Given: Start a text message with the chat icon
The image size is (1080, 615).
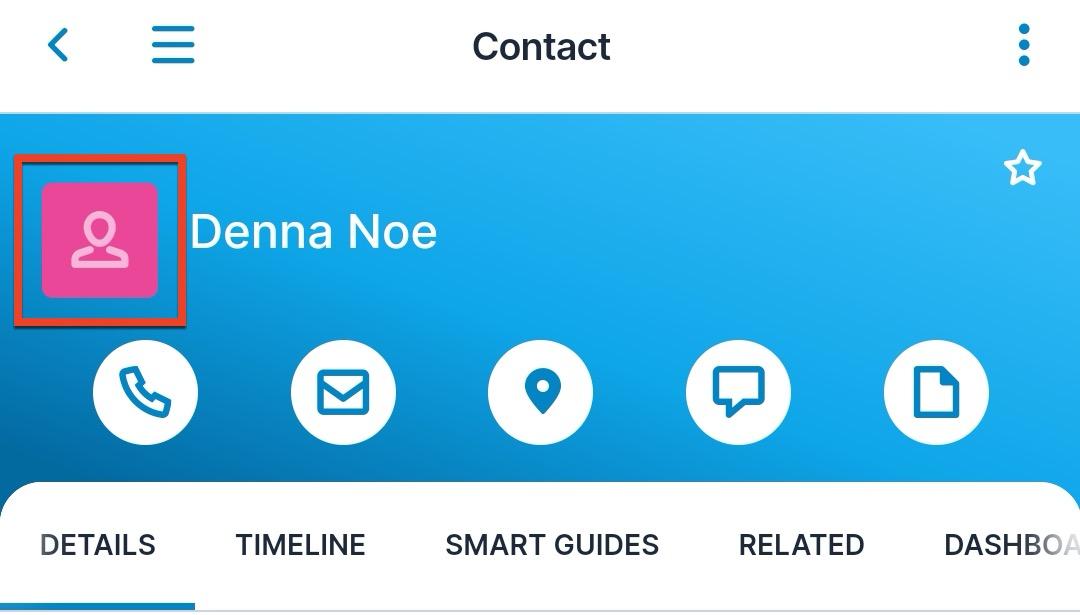Looking at the screenshot, I should coord(738,392).
